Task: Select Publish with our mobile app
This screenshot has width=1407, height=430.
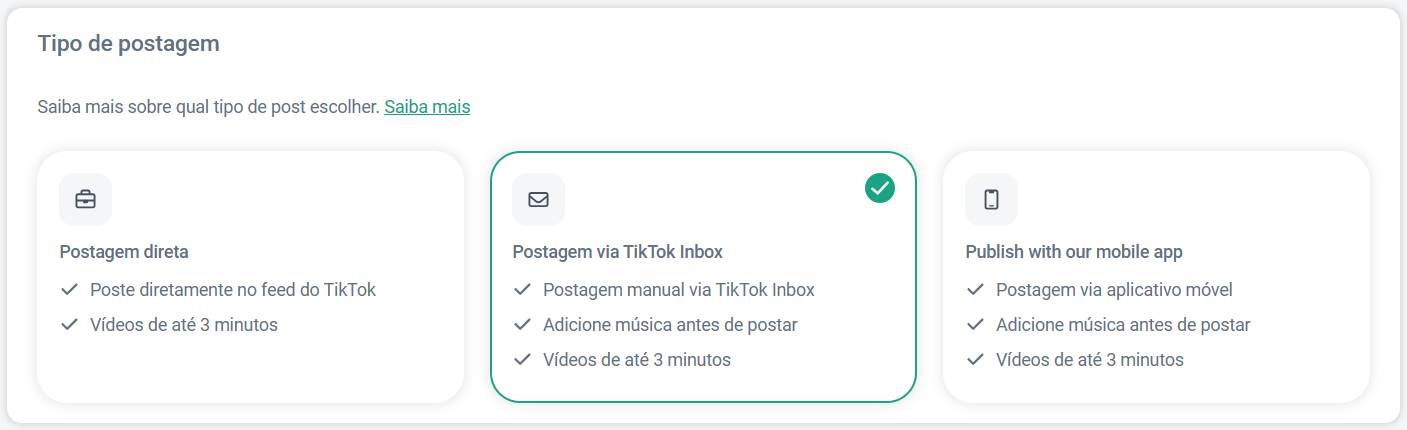Action: click(x=1155, y=277)
